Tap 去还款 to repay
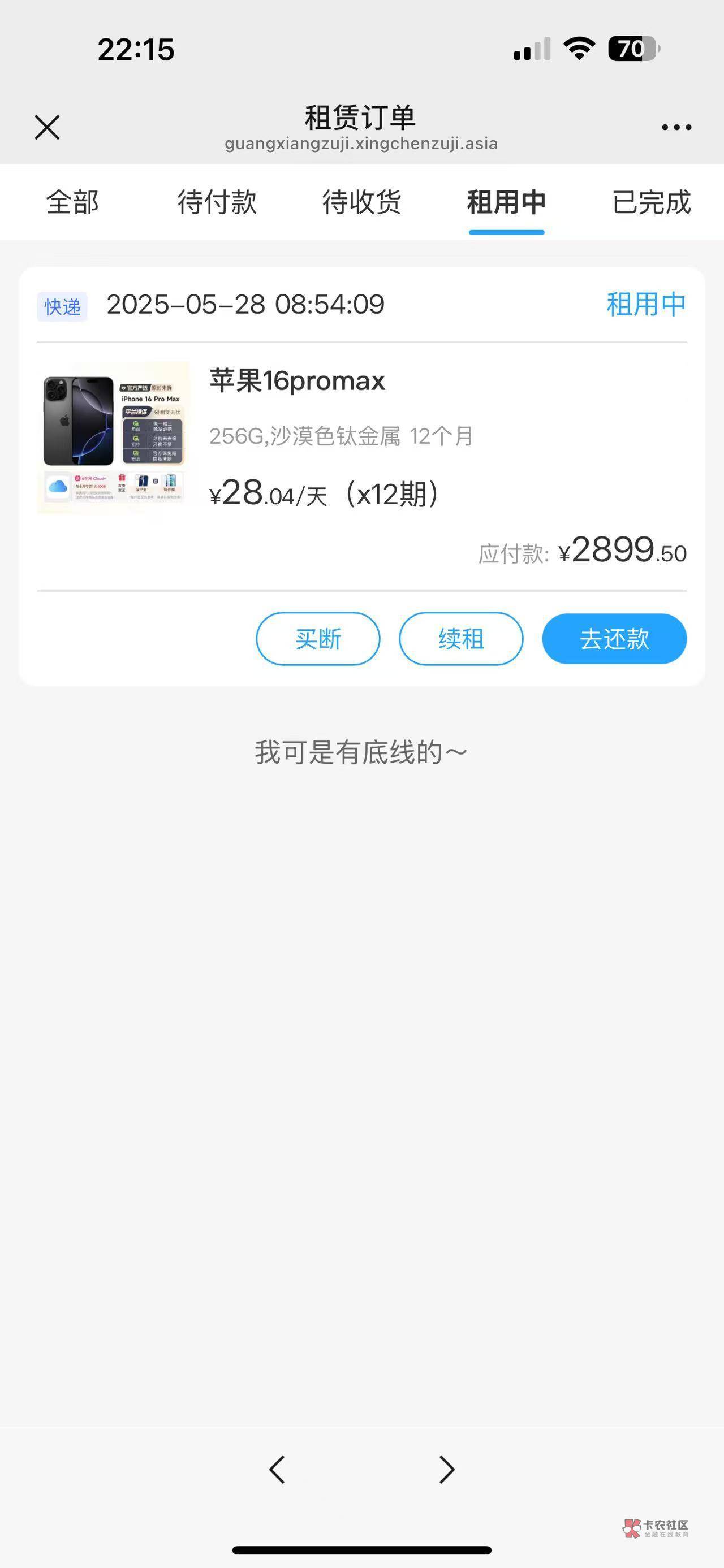This screenshot has width=724, height=1568. pos(614,639)
